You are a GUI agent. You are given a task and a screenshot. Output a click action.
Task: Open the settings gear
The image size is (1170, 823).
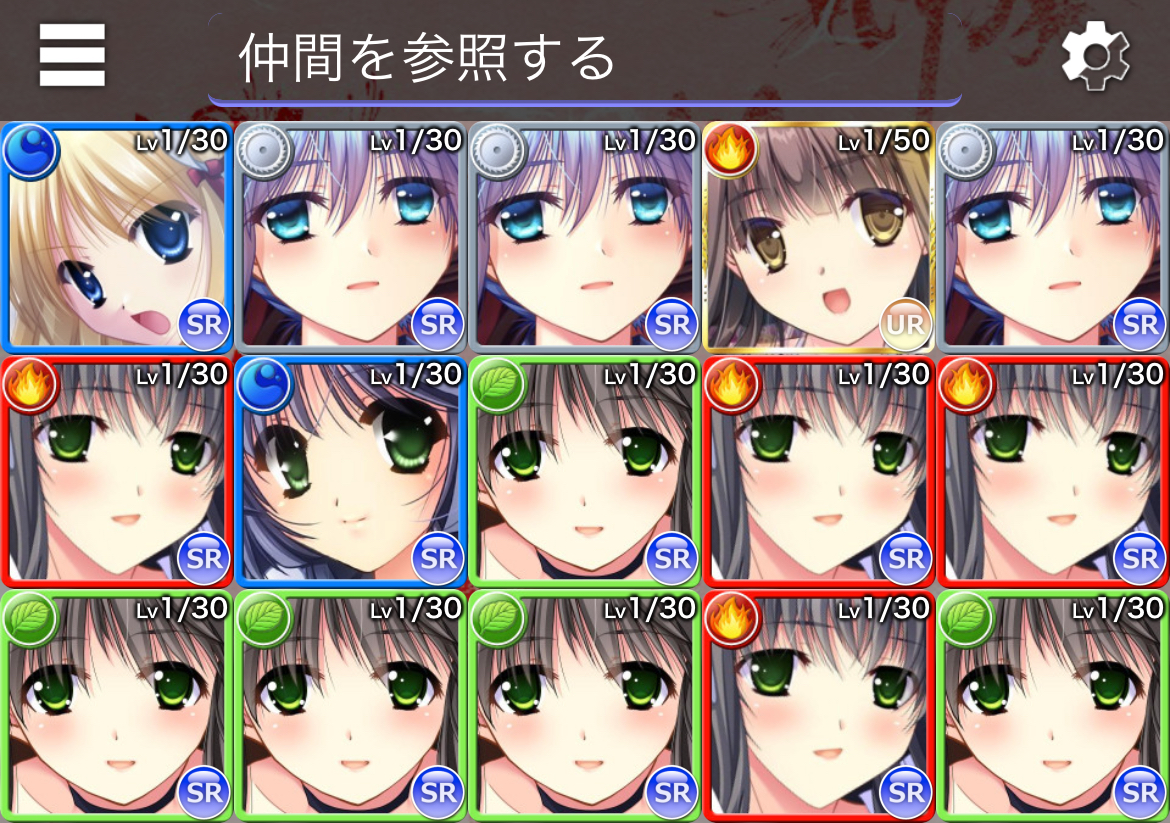pyautogui.click(x=1095, y=57)
